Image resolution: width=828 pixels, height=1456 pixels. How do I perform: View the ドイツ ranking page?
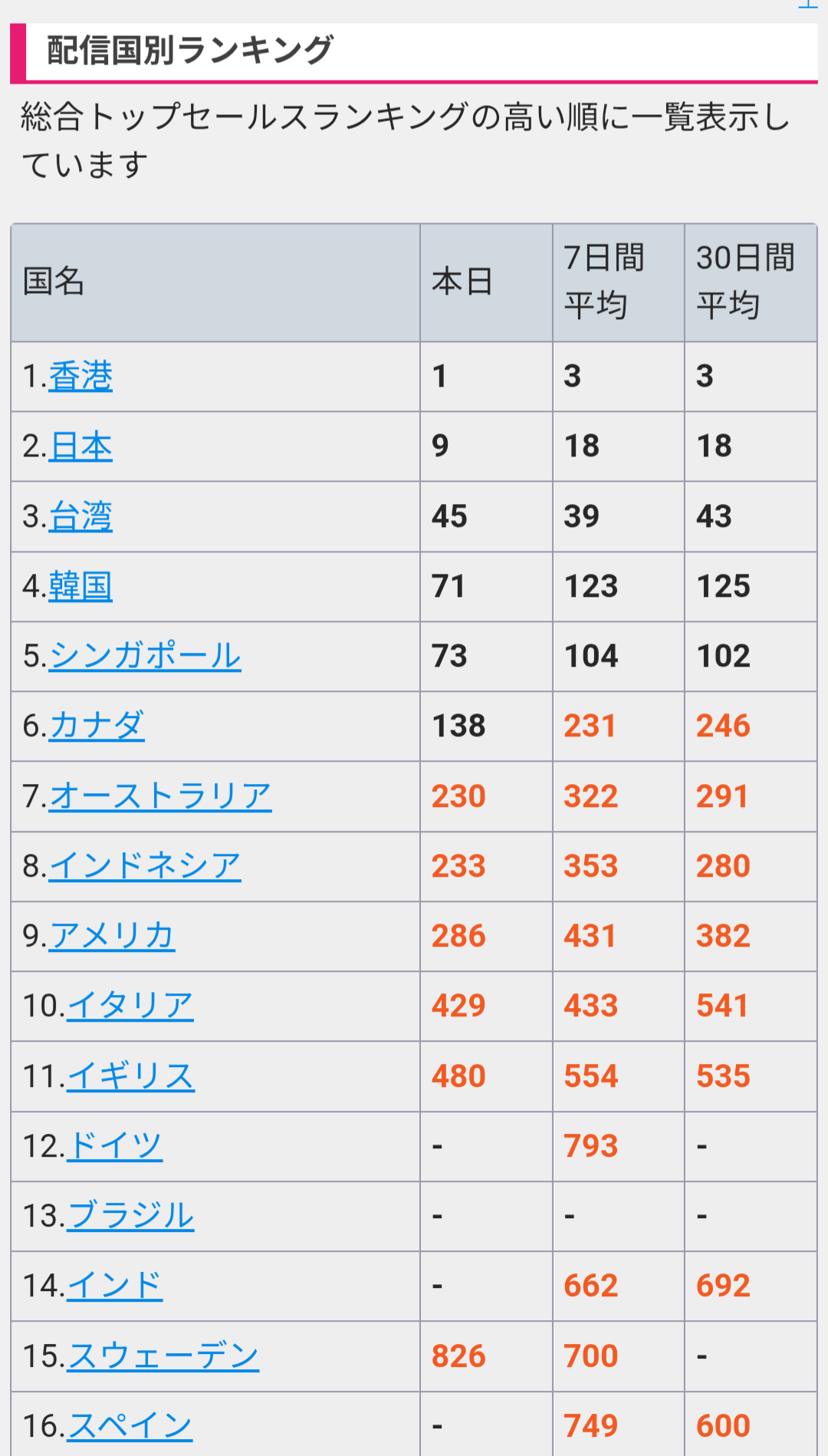click(115, 1146)
